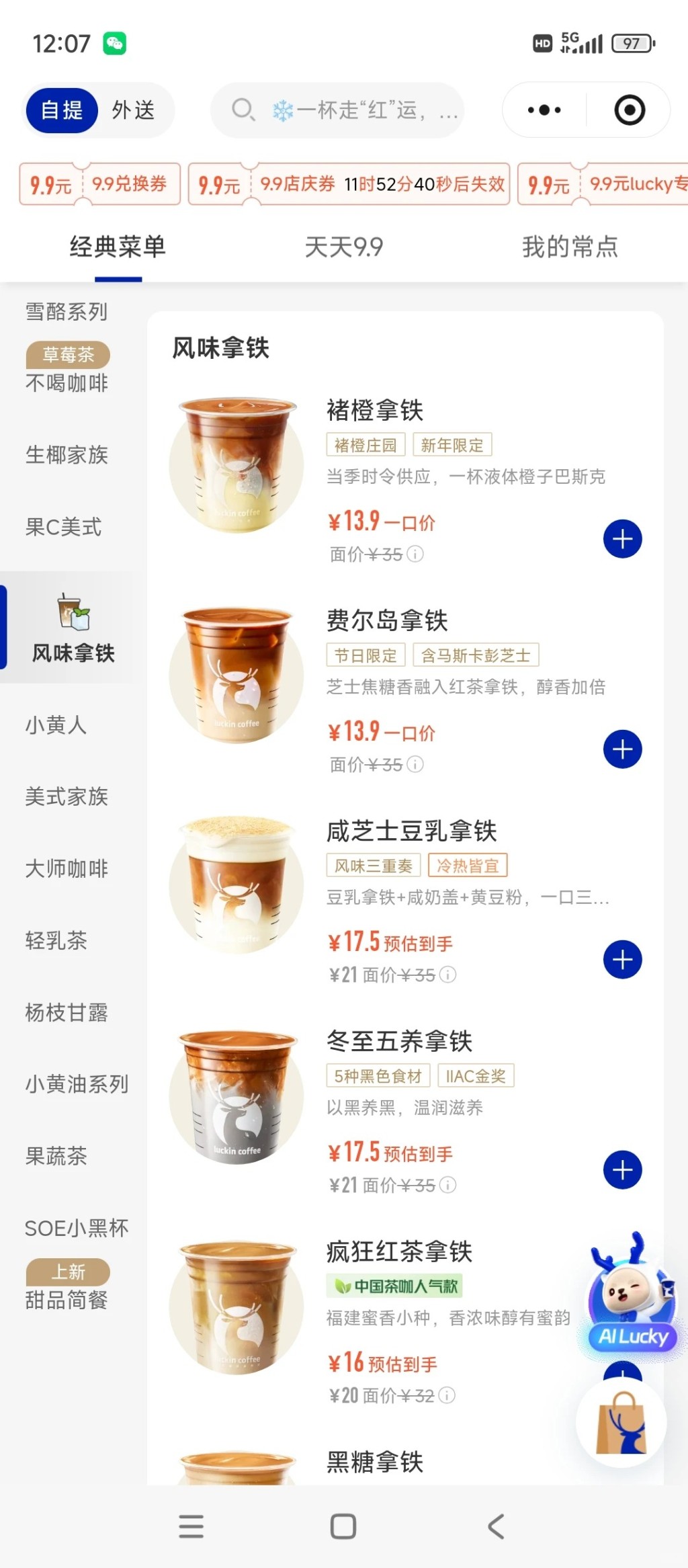Open the search bar with snowflake icon

[337, 110]
